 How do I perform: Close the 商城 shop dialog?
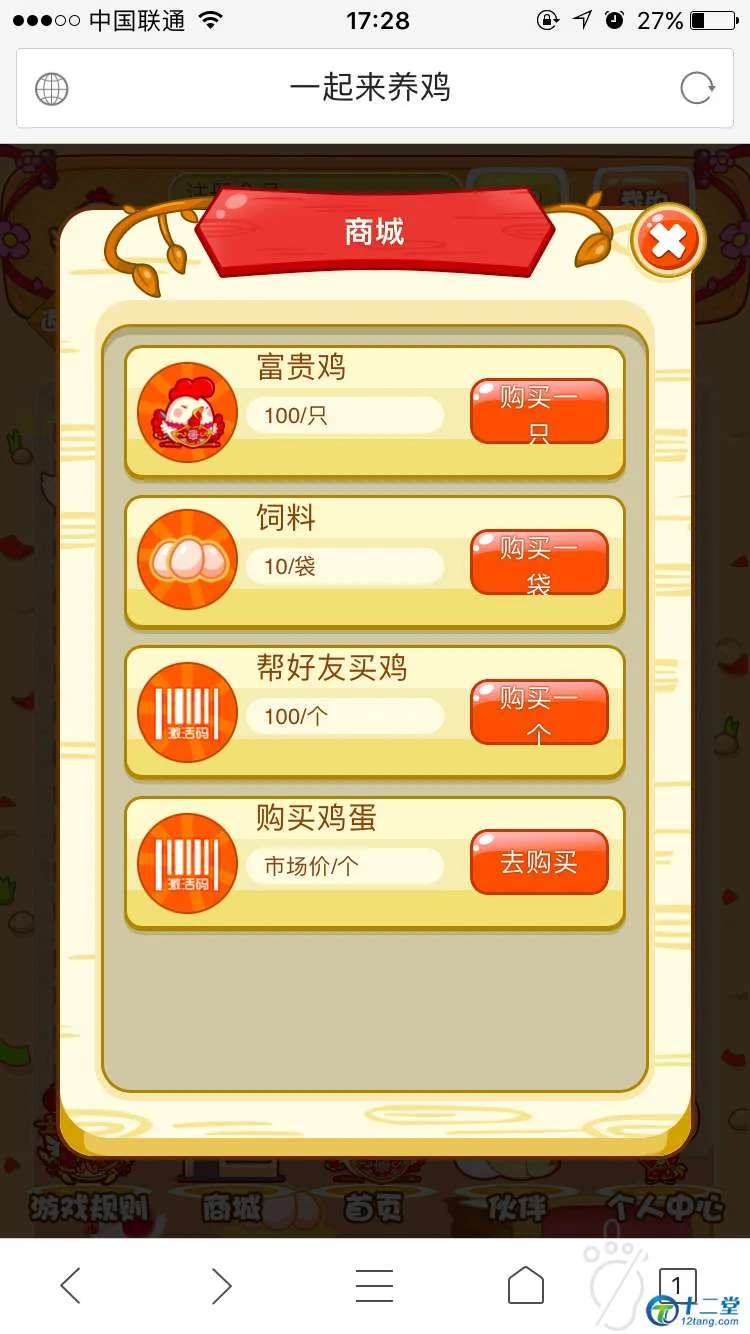pos(668,241)
